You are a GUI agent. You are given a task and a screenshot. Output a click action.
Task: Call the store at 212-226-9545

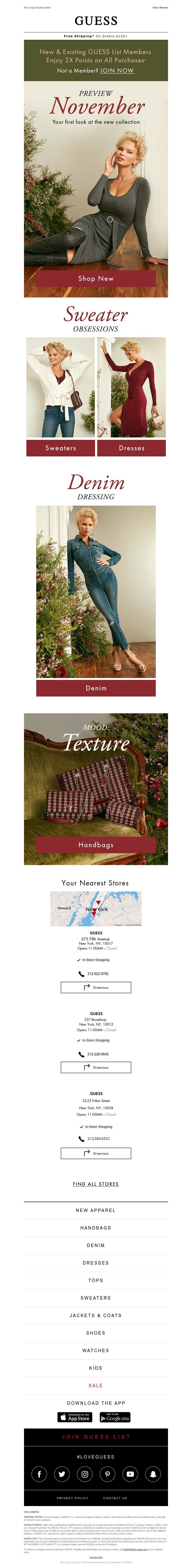point(97,1054)
